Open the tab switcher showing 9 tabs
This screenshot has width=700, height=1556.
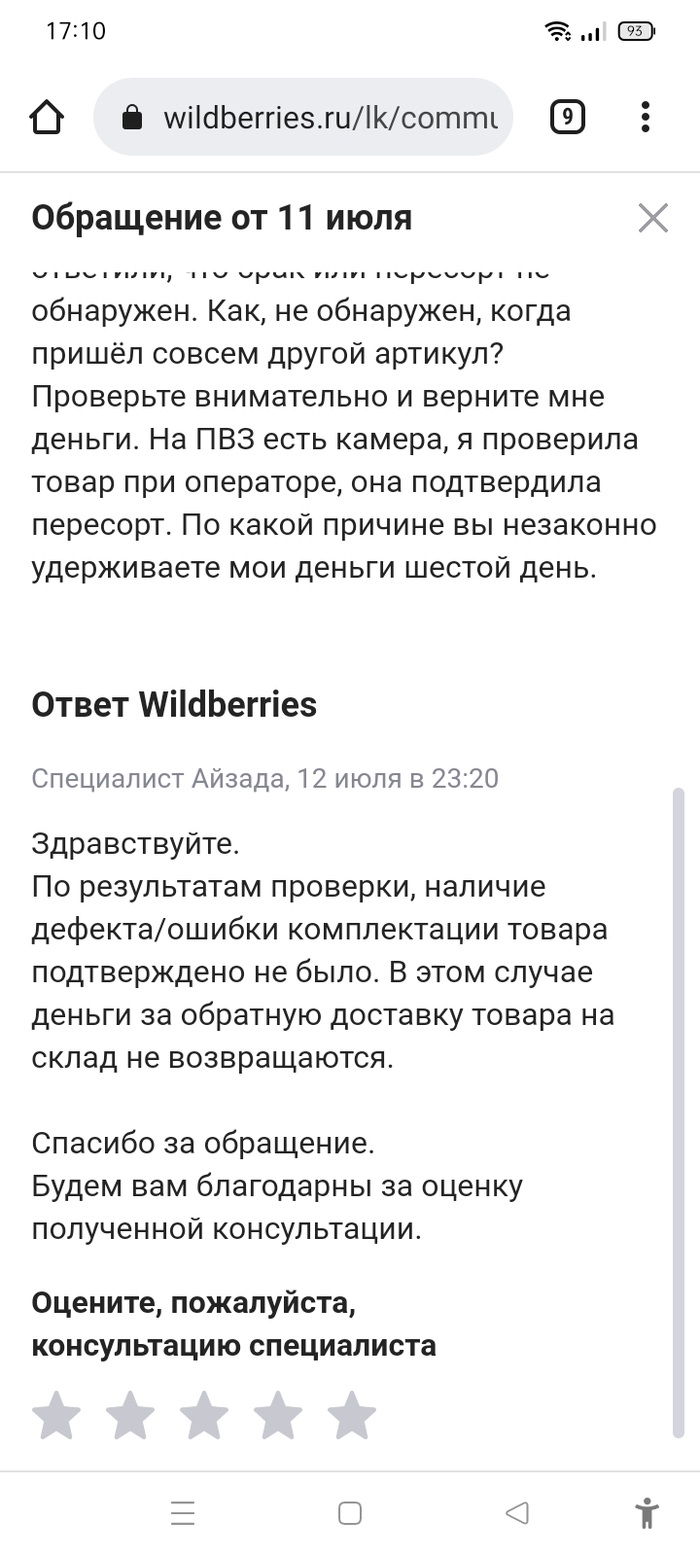pyautogui.click(x=567, y=118)
